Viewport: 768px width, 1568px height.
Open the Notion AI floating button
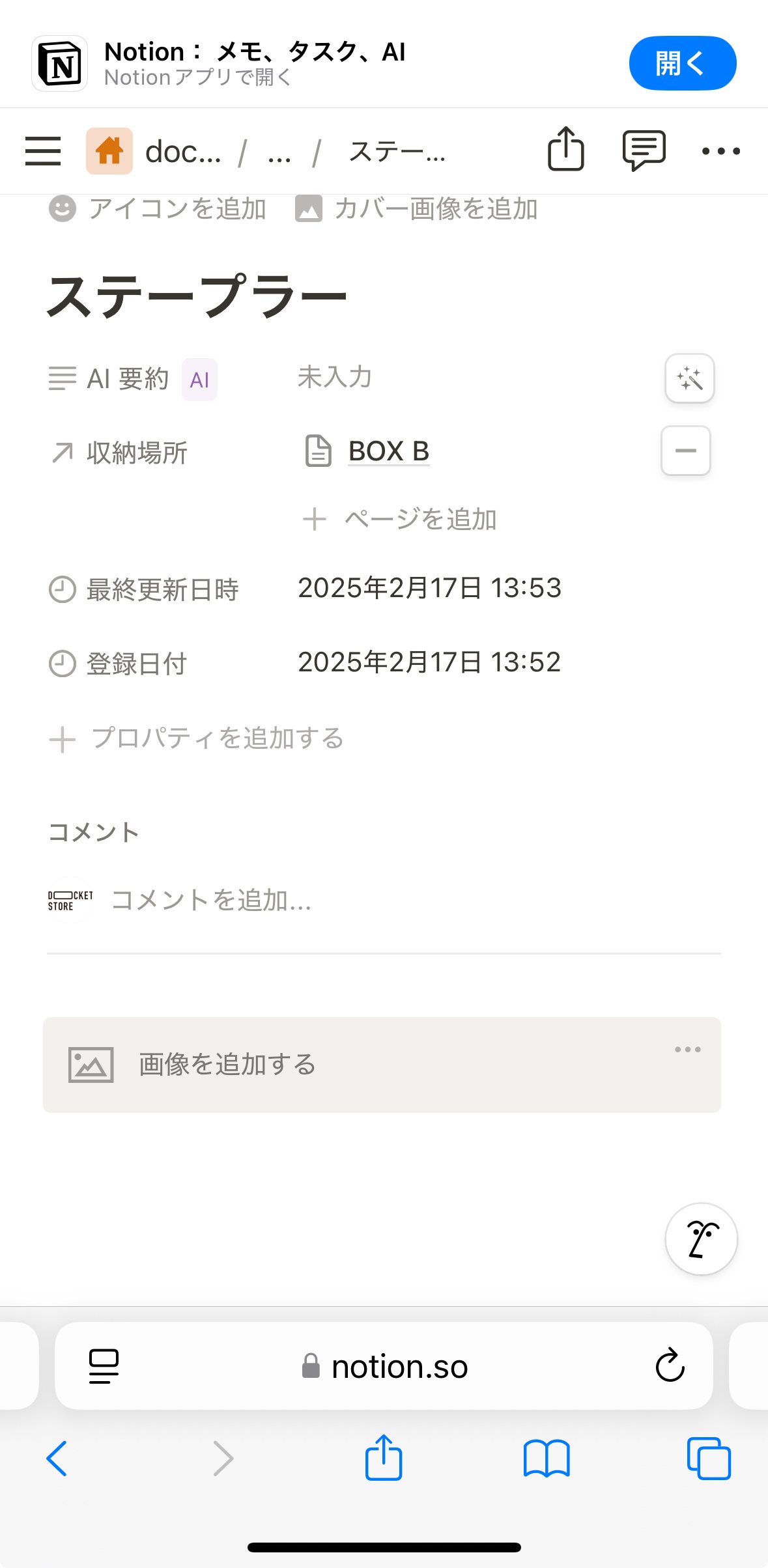[x=701, y=1239]
